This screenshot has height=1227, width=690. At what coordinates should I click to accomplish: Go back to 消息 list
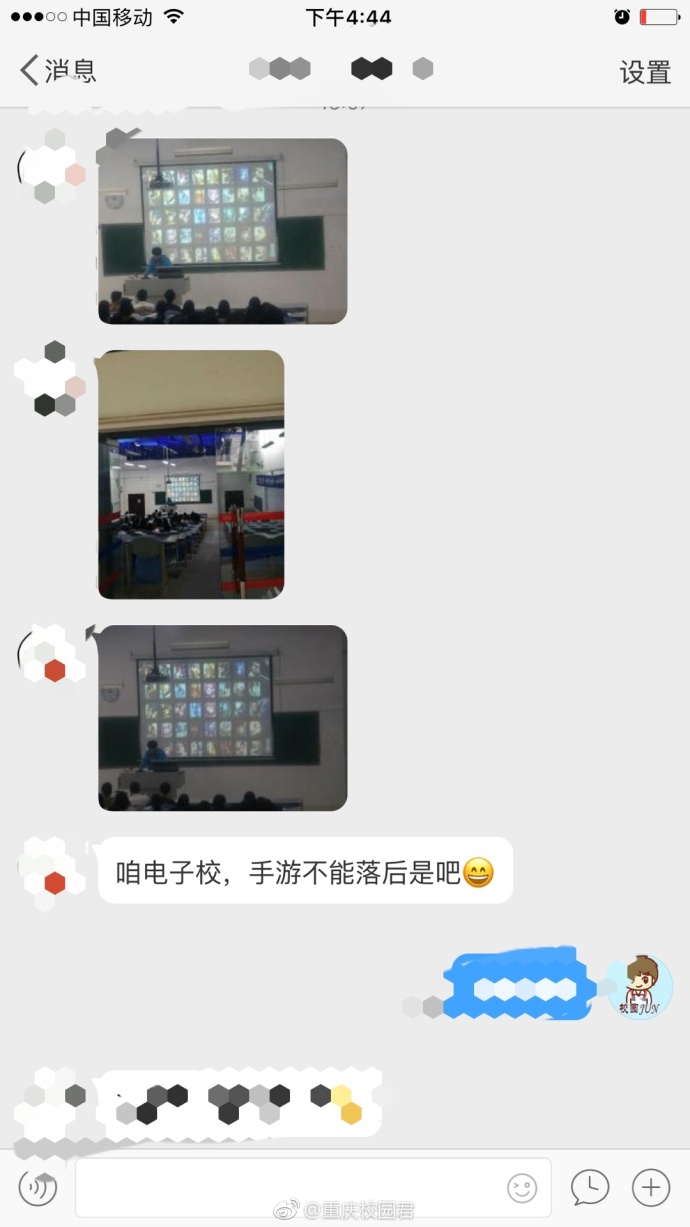click(58, 70)
